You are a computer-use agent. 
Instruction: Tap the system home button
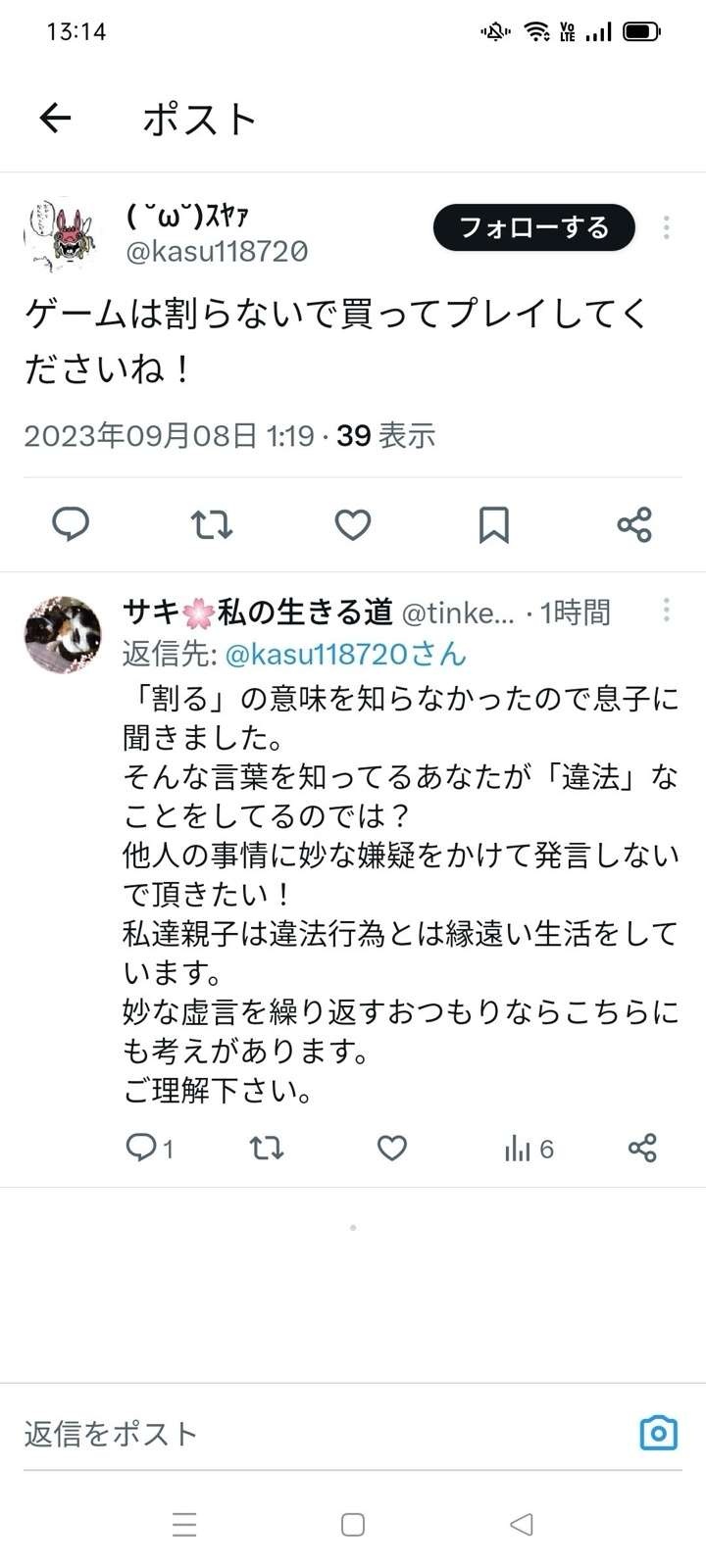[353, 1524]
